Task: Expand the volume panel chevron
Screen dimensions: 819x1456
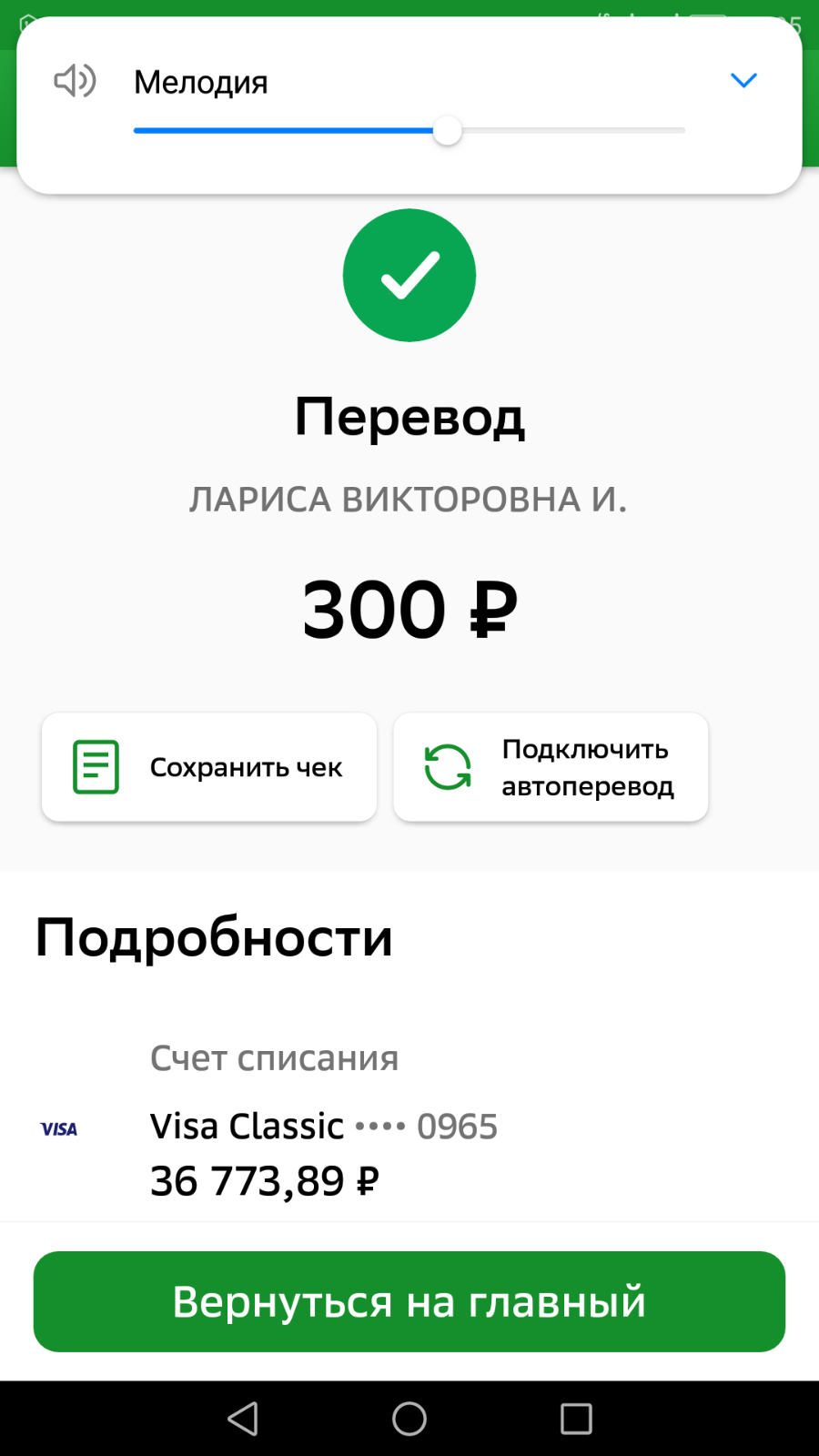Action: (x=743, y=81)
